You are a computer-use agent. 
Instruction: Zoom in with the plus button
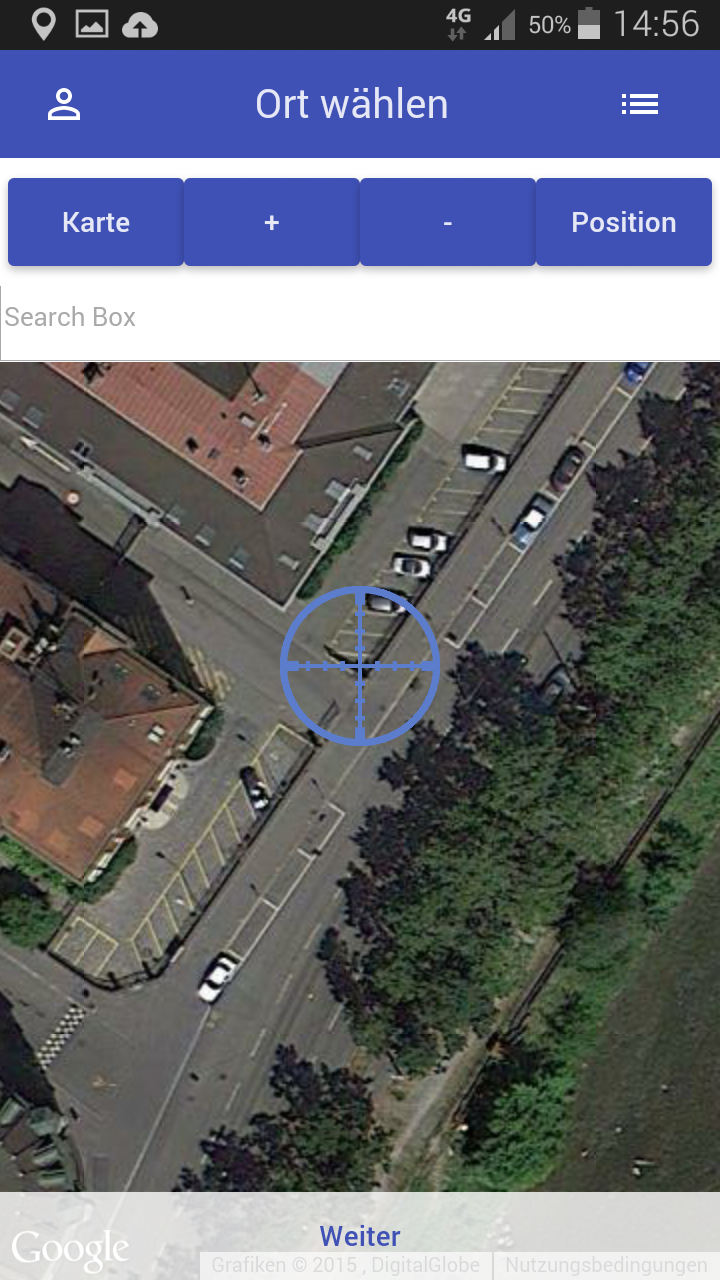tap(272, 222)
